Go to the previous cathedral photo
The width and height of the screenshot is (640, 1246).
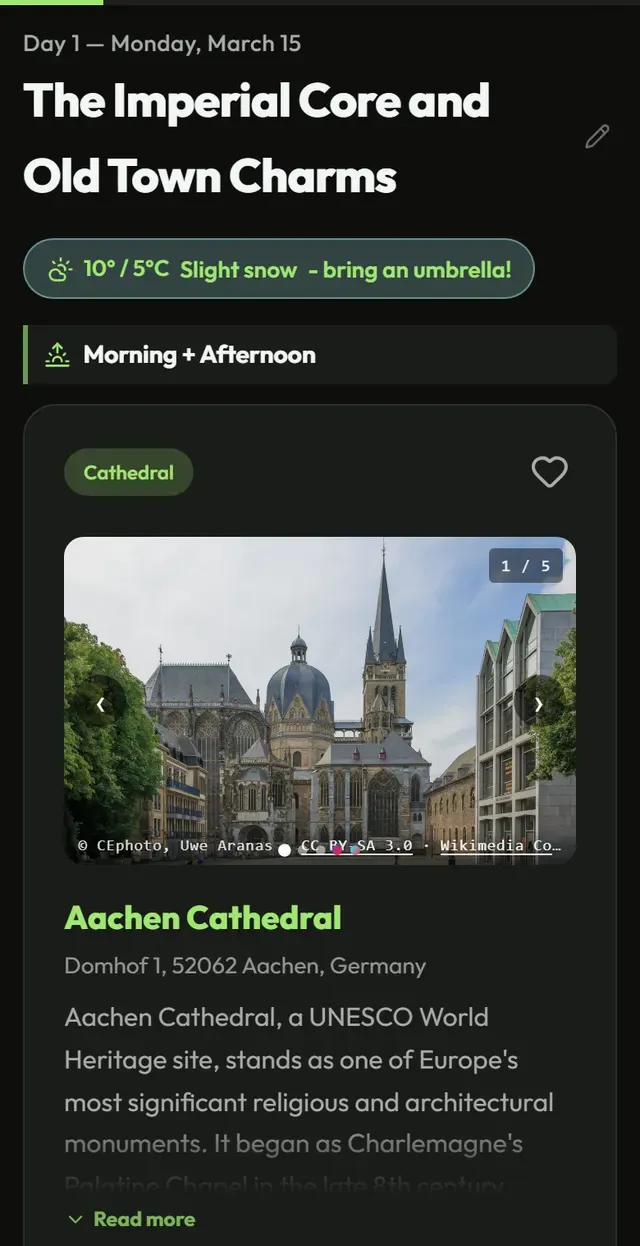(101, 704)
